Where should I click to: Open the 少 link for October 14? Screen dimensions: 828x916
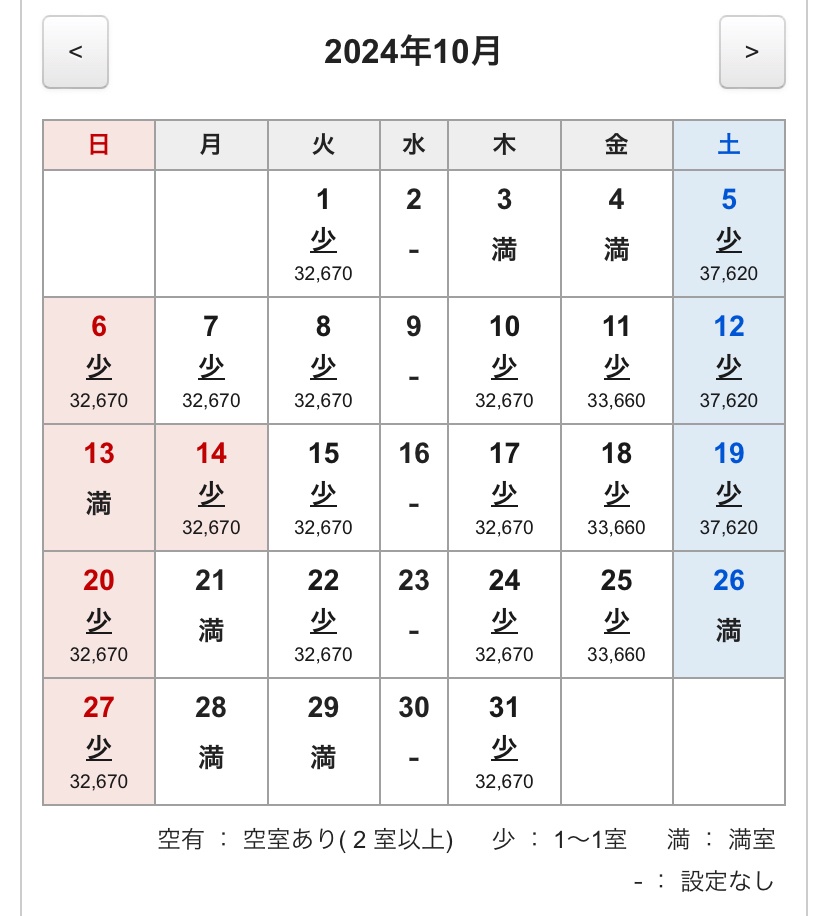pos(211,494)
